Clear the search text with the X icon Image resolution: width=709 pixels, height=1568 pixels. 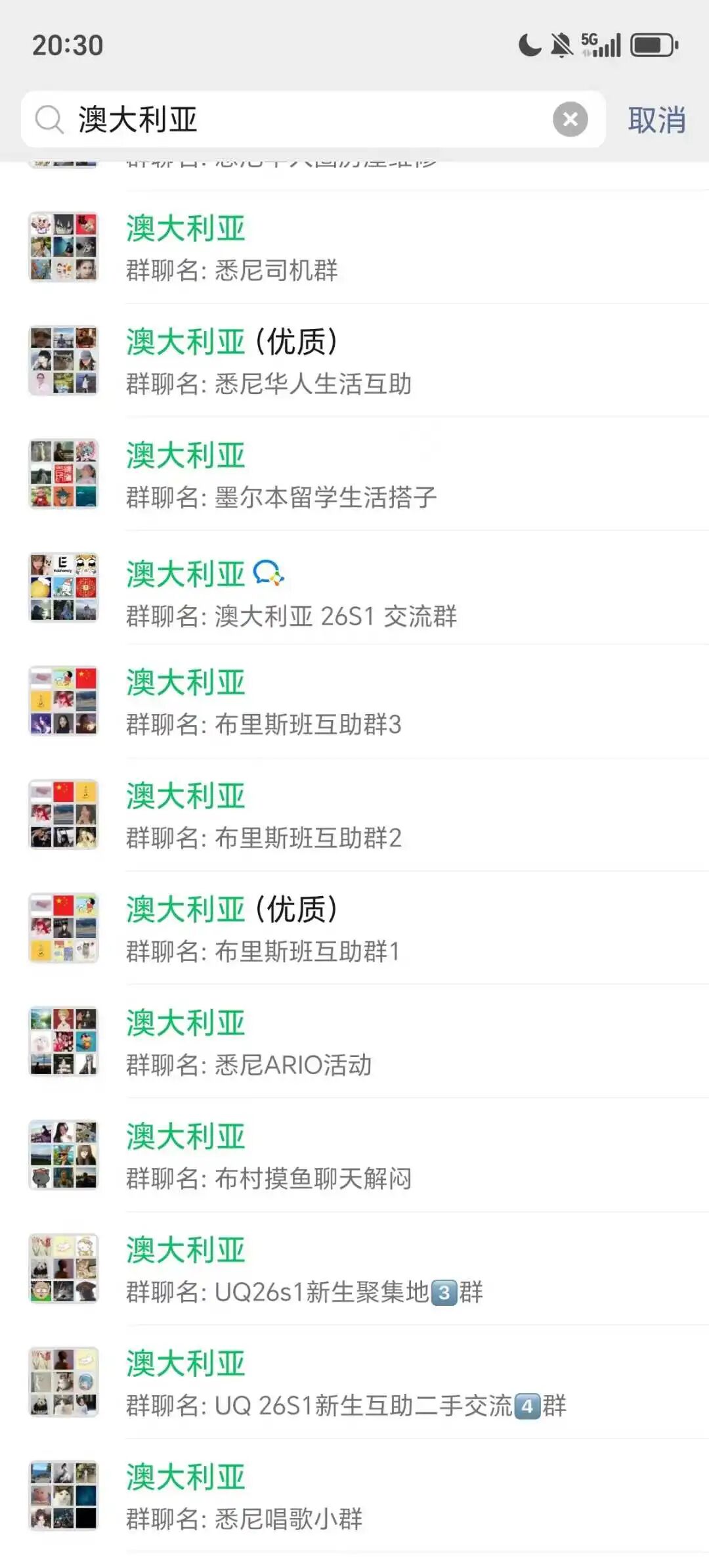coord(570,120)
